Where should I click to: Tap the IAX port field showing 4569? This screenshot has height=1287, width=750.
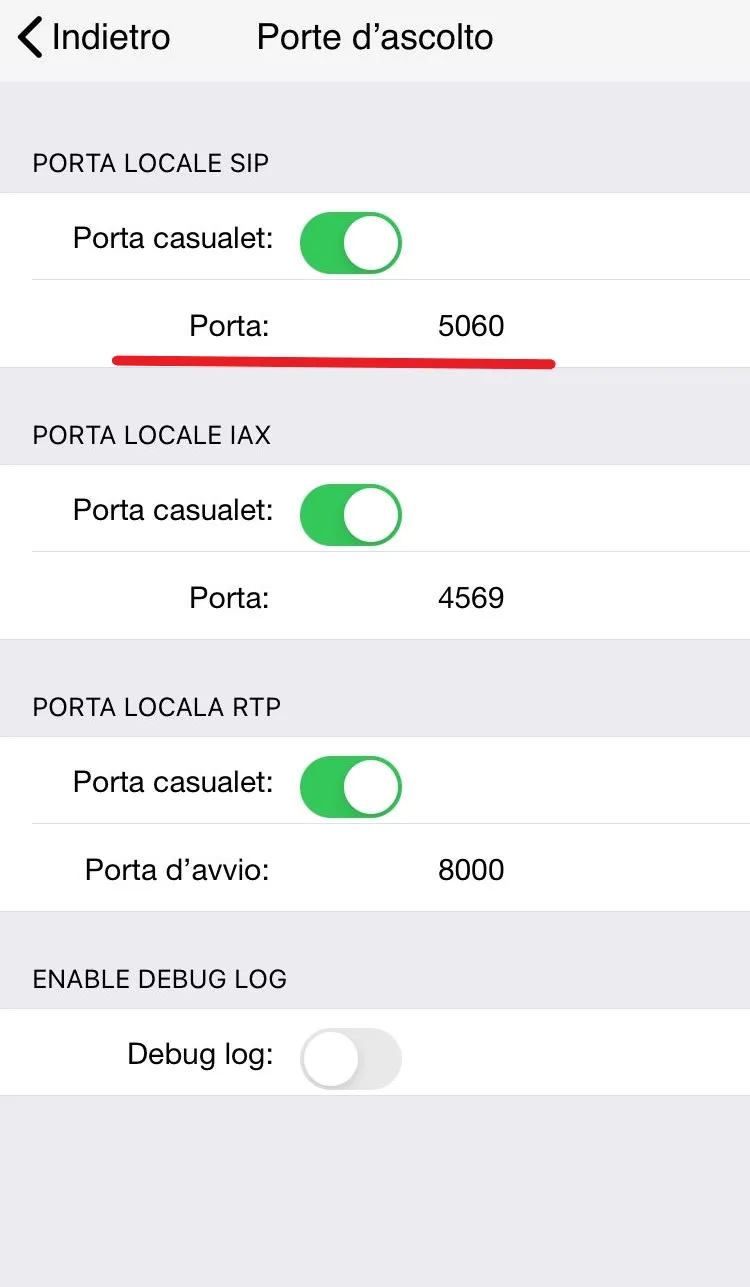click(471, 598)
